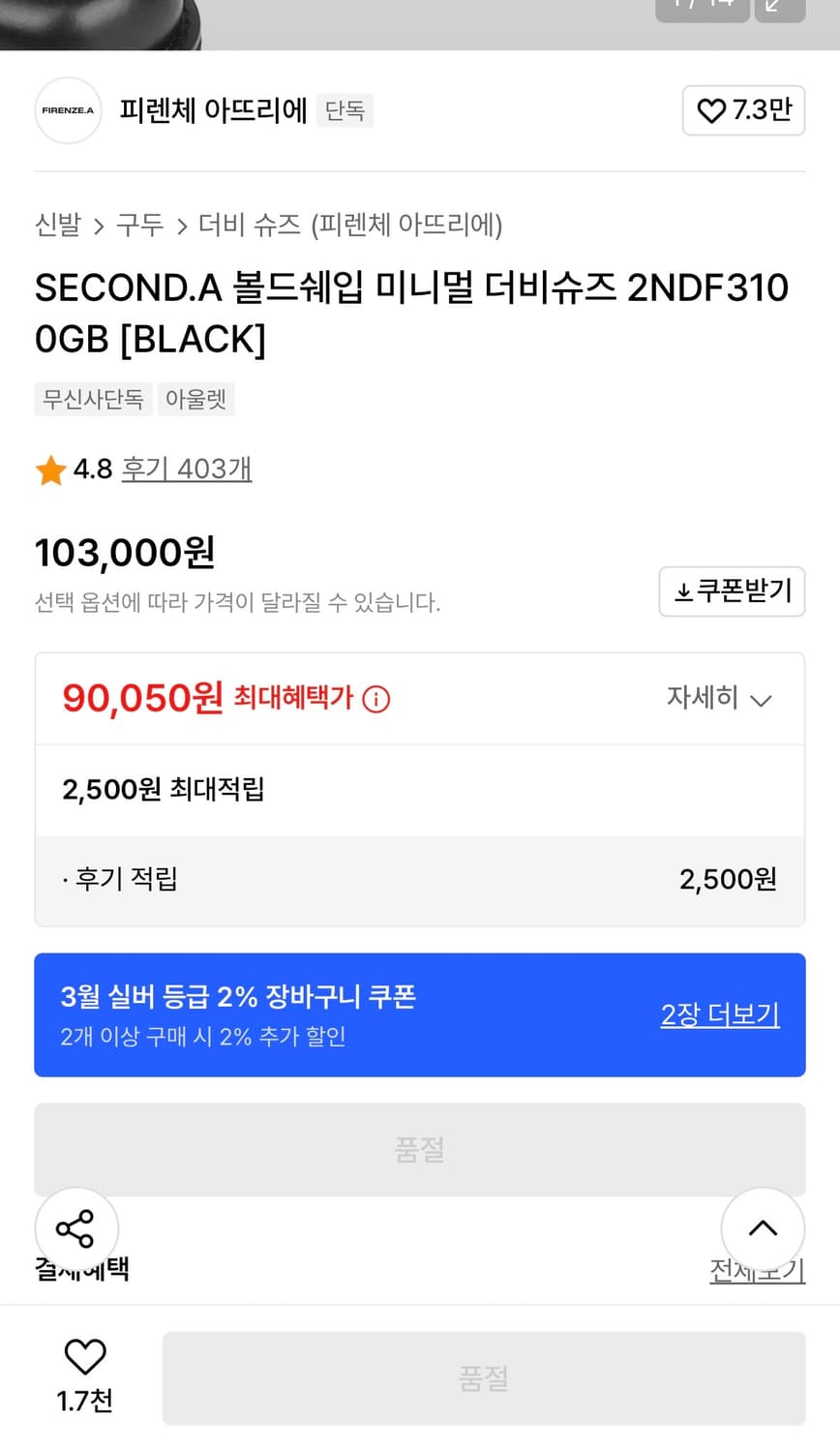This screenshot has width=840, height=1452.
Task: Open the 후기 403개 reviews link
Action: pyautogui.click(x=186, y=469)
